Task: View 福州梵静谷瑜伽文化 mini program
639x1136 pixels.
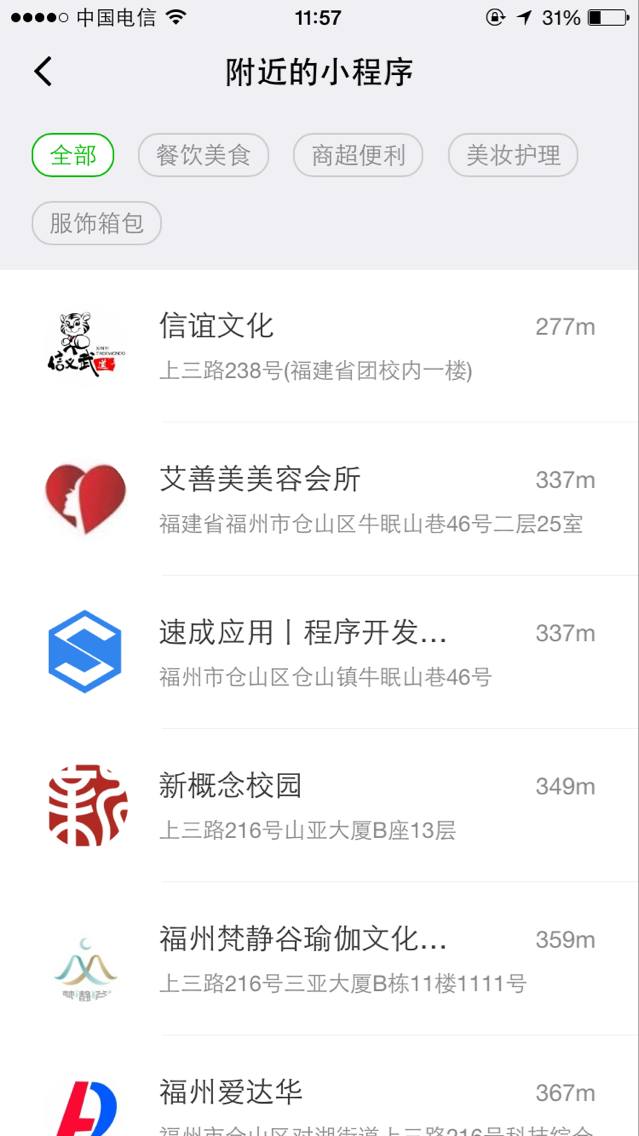Action: 320,958
